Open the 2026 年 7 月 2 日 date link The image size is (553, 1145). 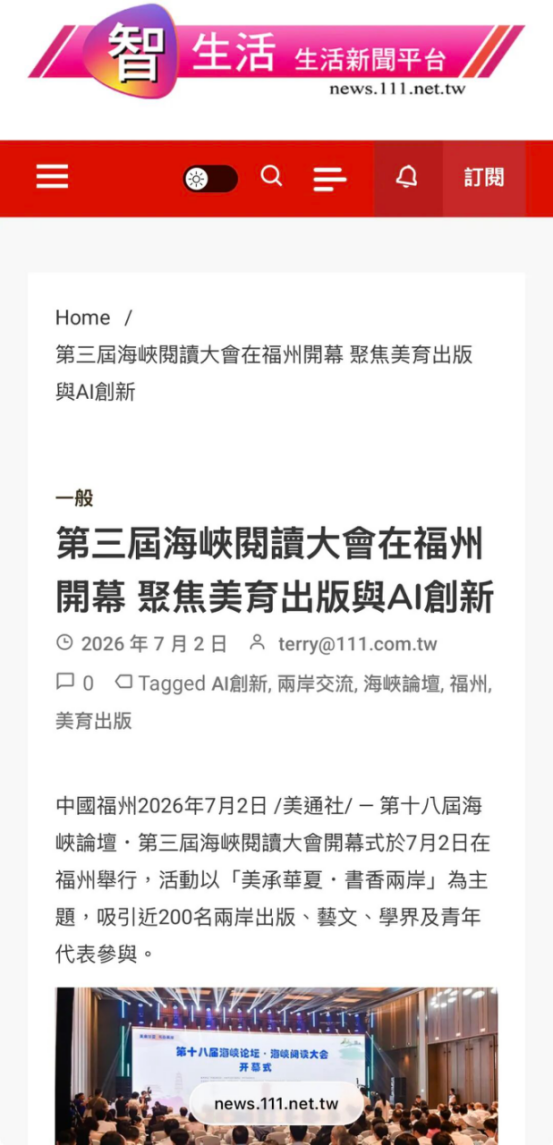coord(154,644)
